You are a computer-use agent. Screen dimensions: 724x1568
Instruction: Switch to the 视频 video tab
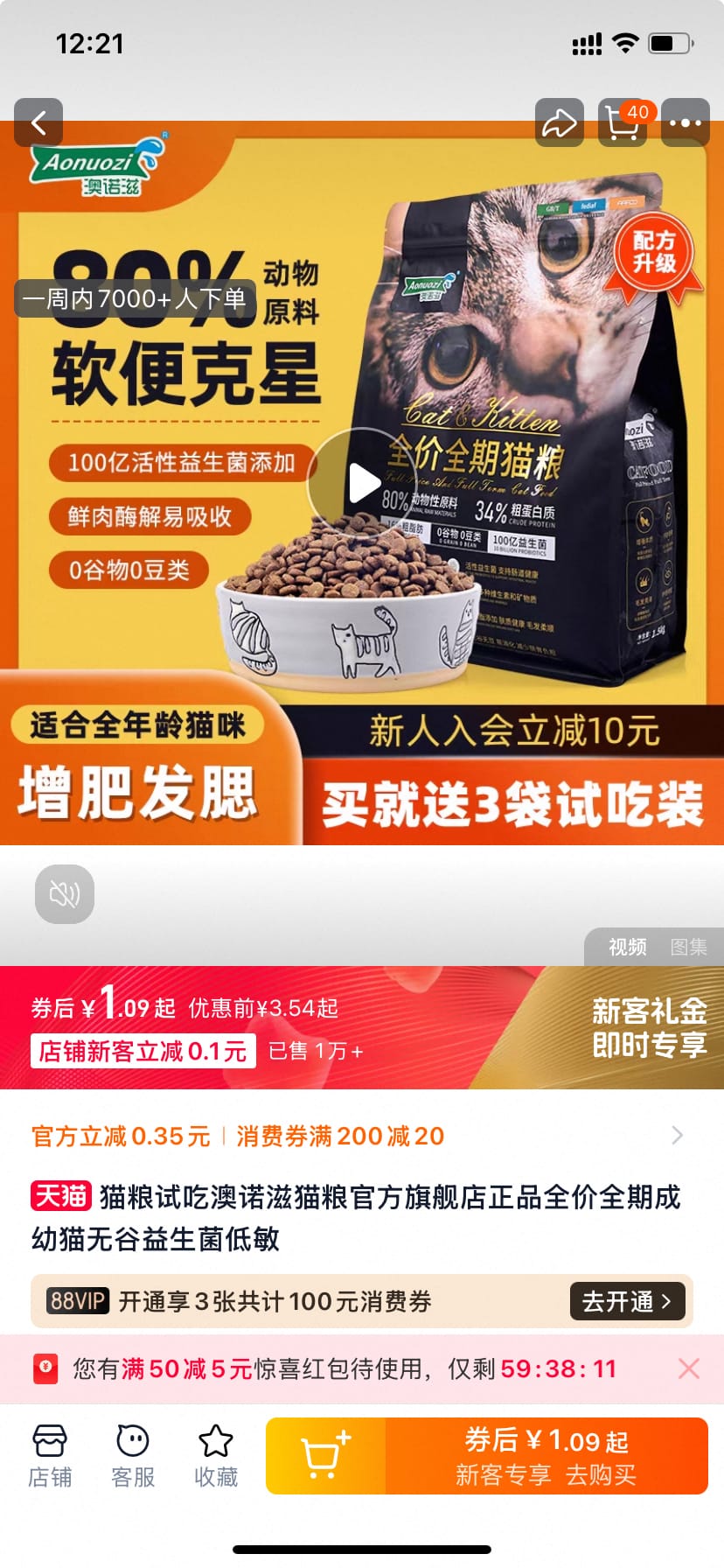[626, 948]
